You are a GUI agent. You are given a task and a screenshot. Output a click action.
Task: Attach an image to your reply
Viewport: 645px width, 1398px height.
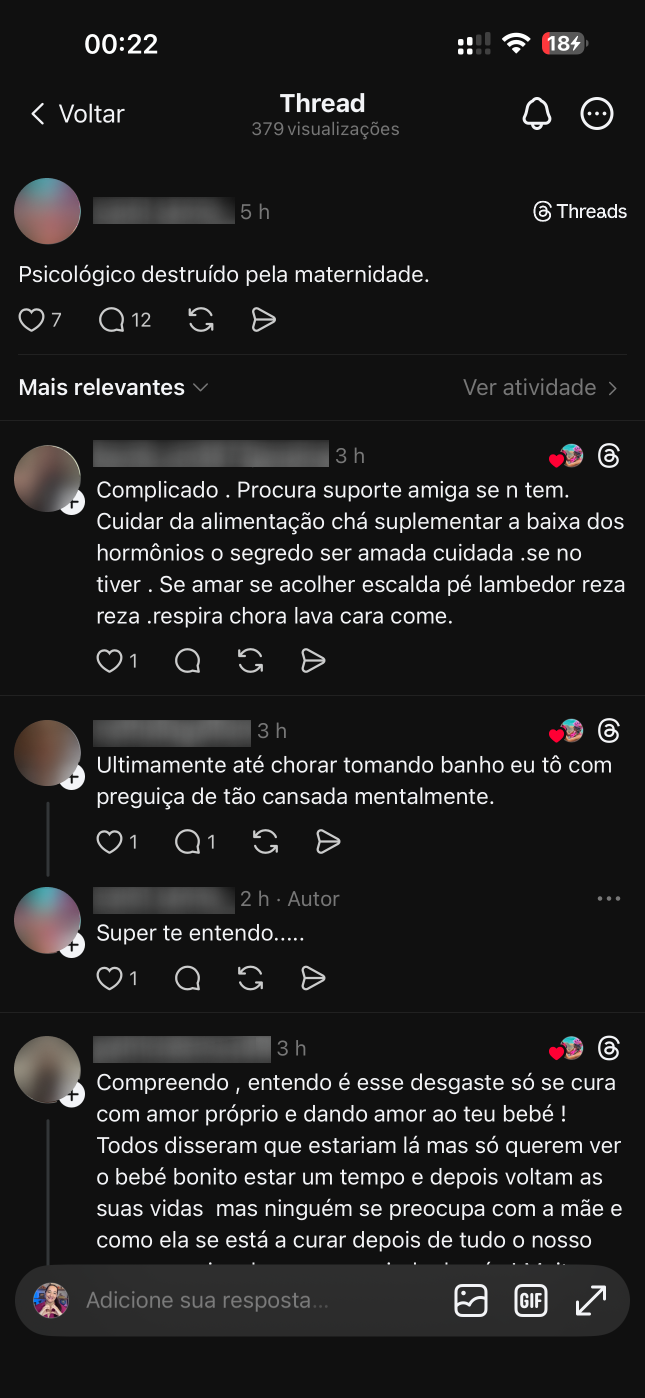(471, 1301)
